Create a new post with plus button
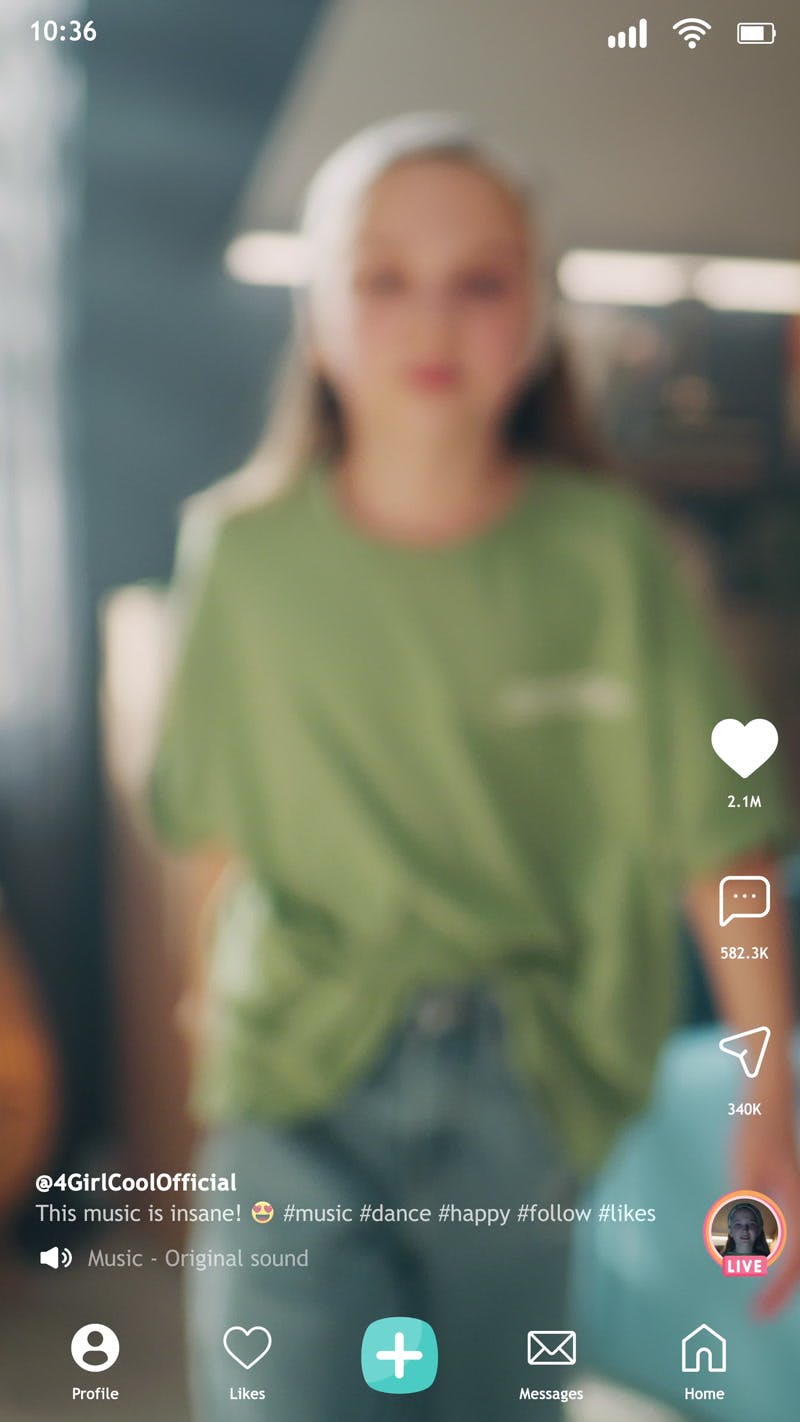Viewport: 800px width, 1422px height. click(x=399, y=1355)
